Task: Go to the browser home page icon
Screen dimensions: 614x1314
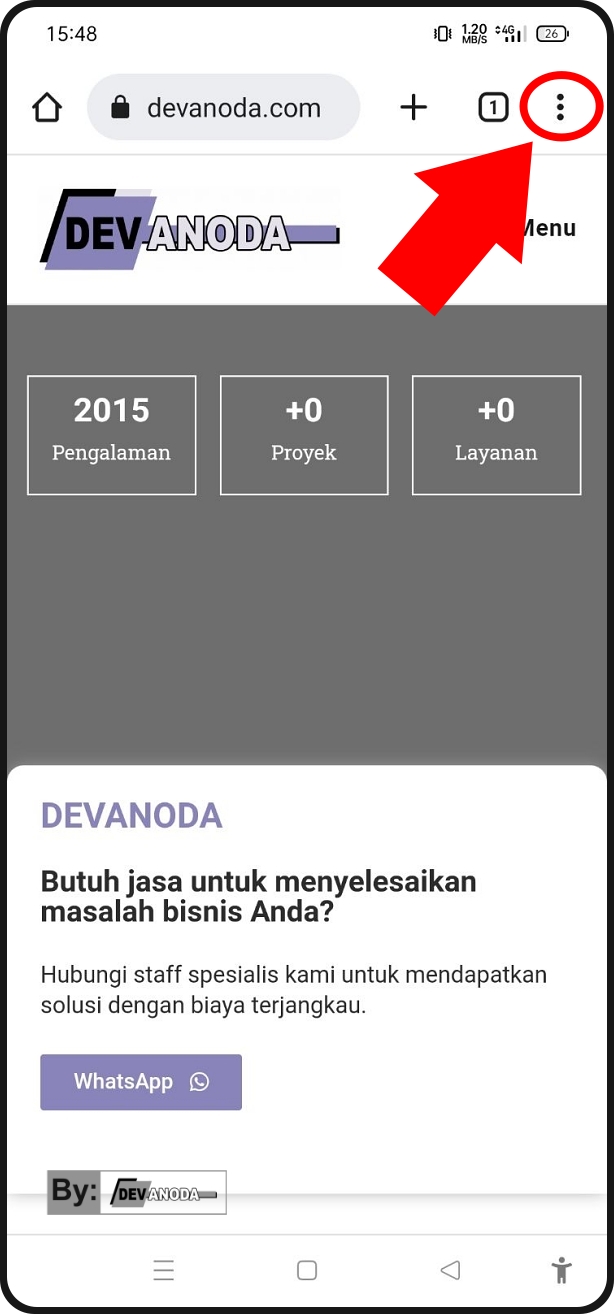Action: tap(47, 107)
